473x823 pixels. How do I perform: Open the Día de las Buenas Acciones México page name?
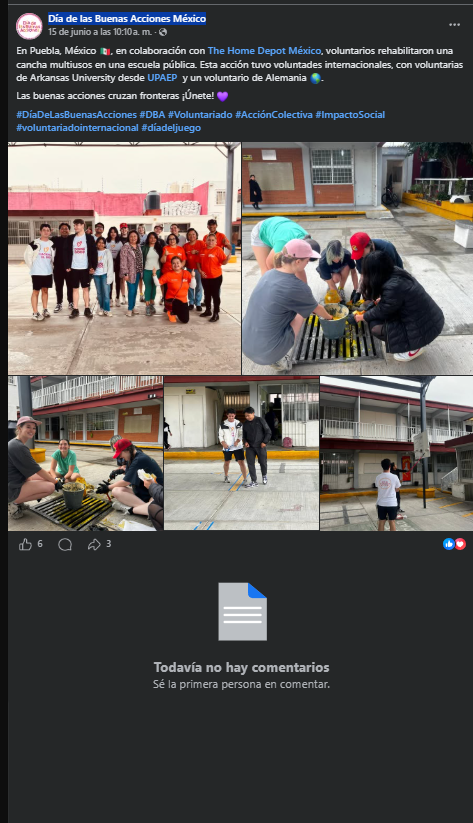tap(127, 19)
